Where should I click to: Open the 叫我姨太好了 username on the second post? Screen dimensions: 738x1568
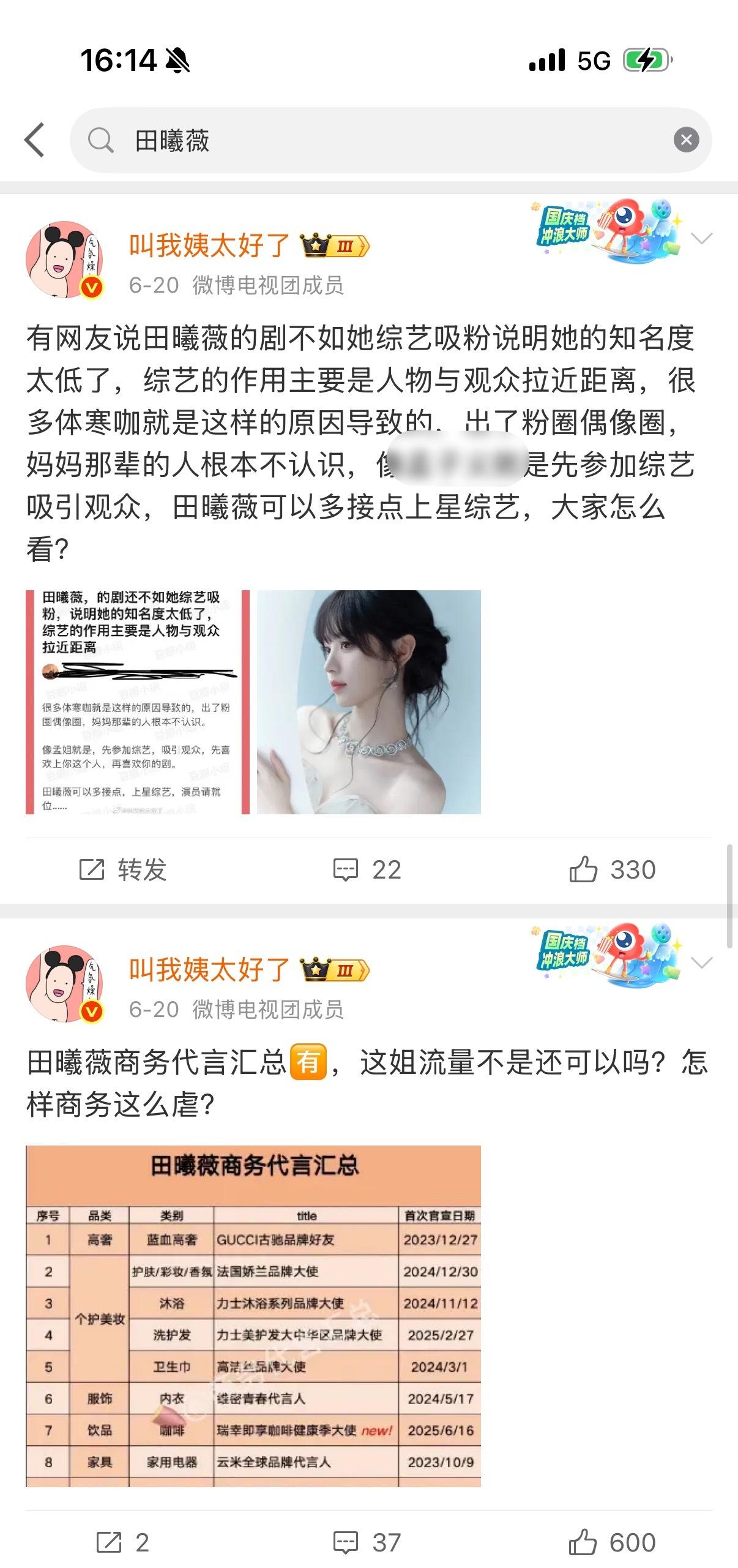coord(209,969)
